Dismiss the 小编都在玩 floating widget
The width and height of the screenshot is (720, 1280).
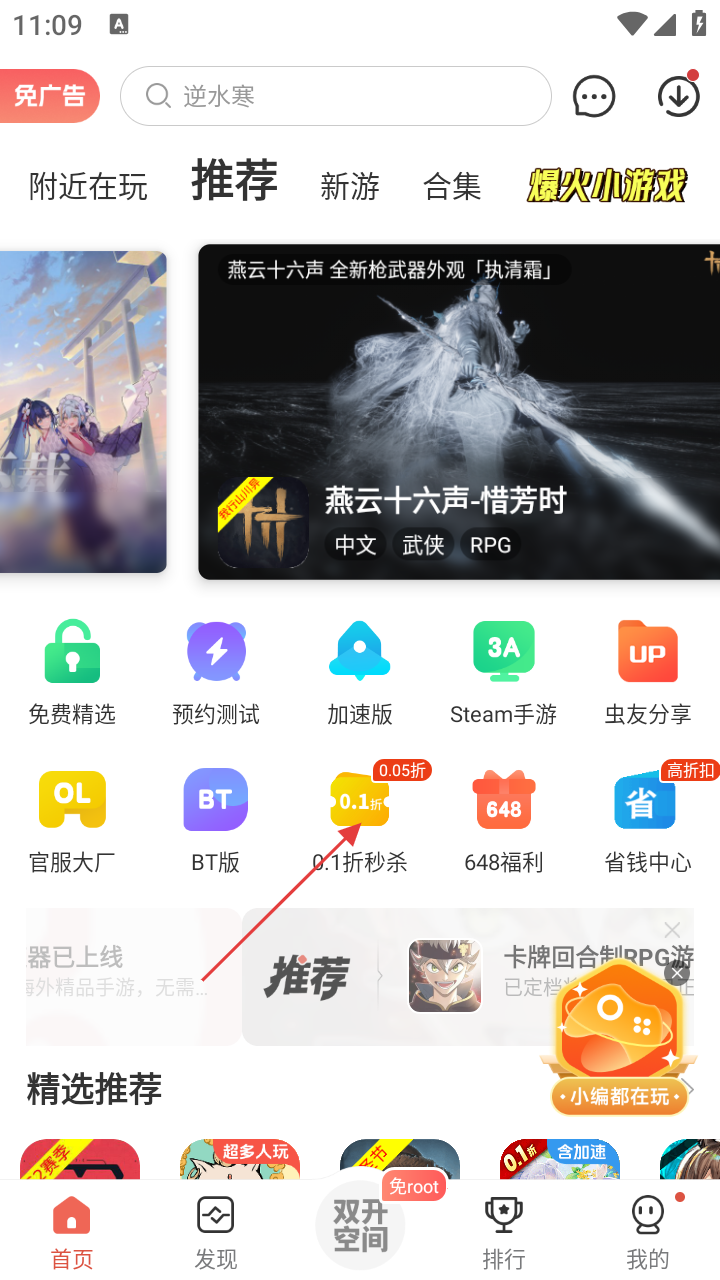click(x=678, y=973)
